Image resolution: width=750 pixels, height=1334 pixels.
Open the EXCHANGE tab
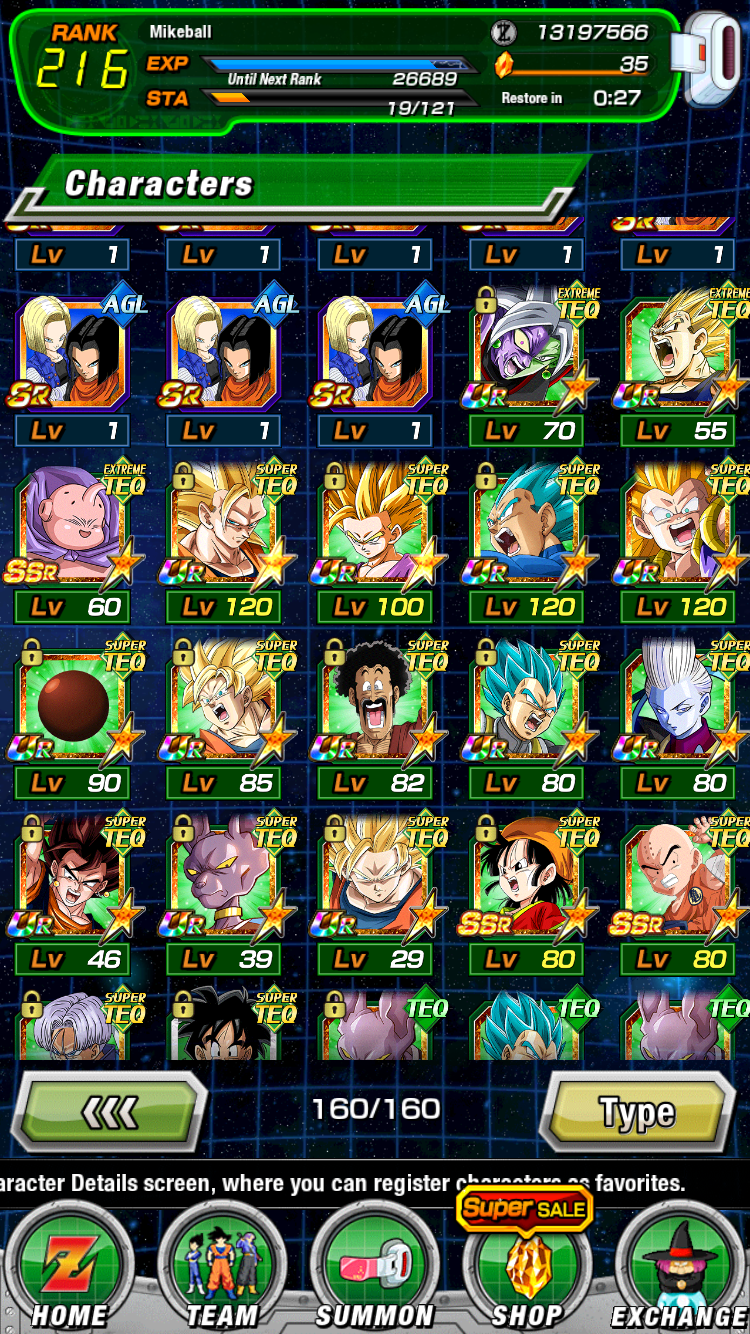(x=680, y=1270)
